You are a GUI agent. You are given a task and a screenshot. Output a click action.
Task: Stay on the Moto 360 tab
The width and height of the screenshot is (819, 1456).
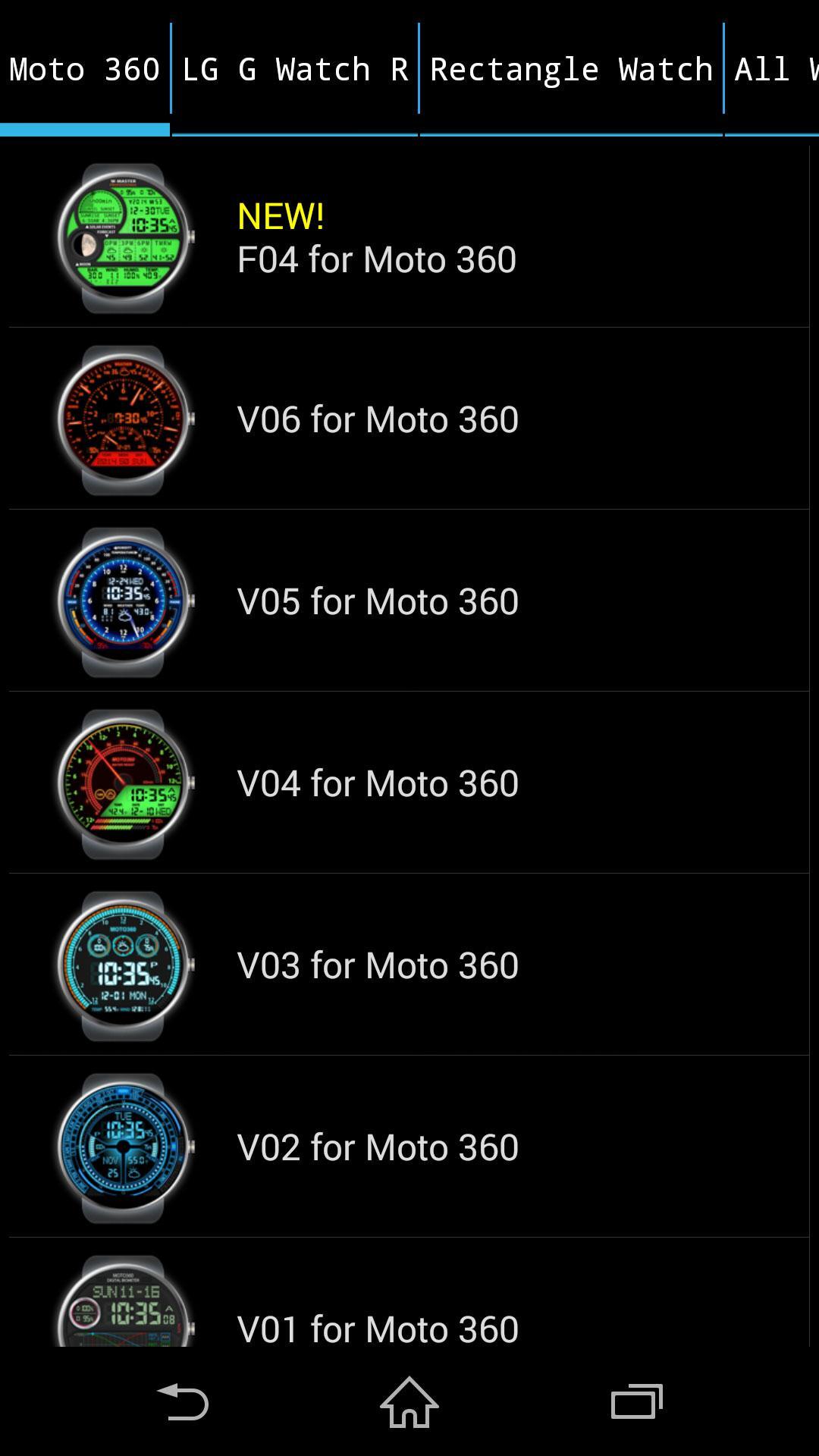pos(83,70)
